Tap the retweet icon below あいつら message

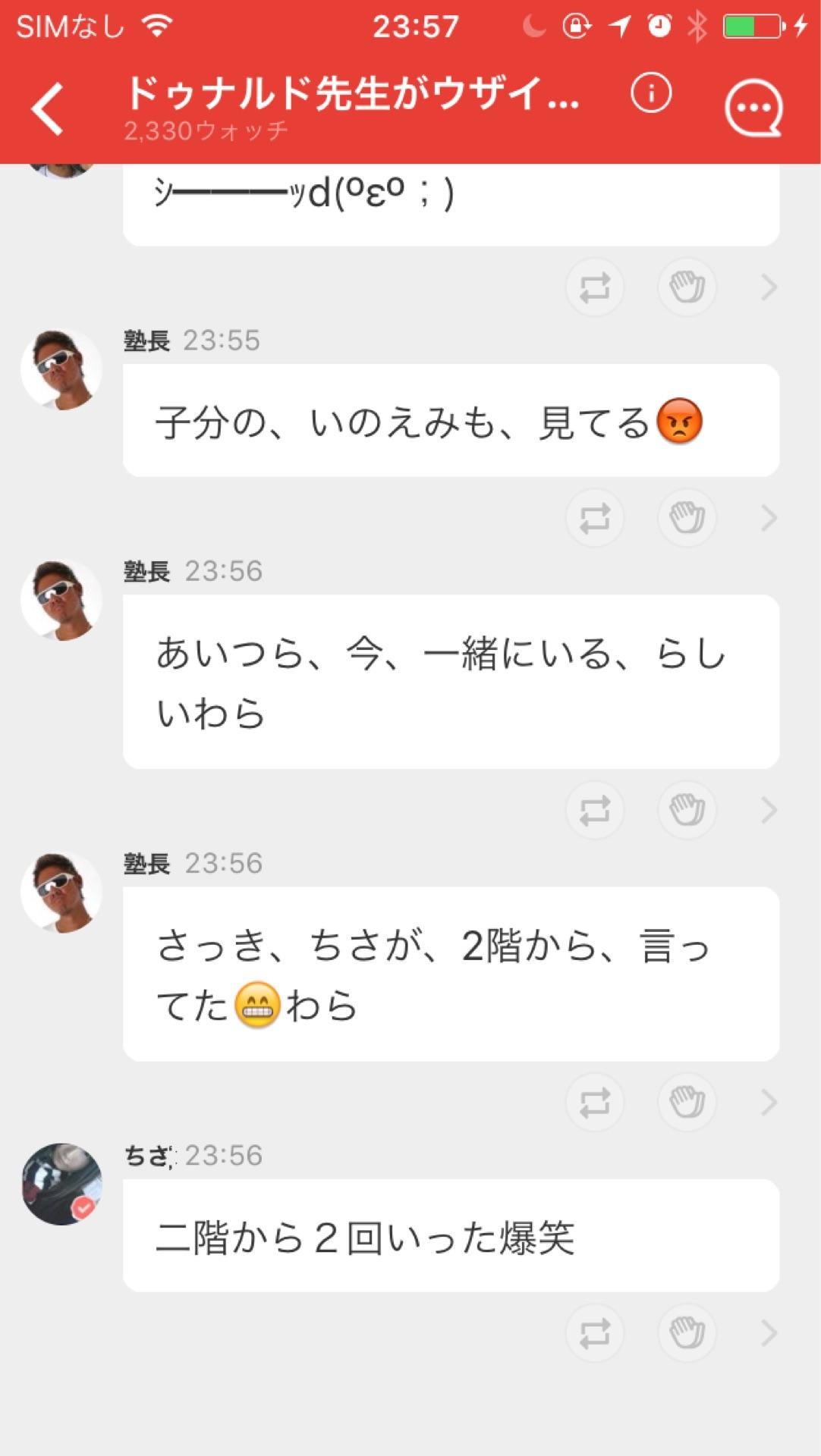coord(595,809)
